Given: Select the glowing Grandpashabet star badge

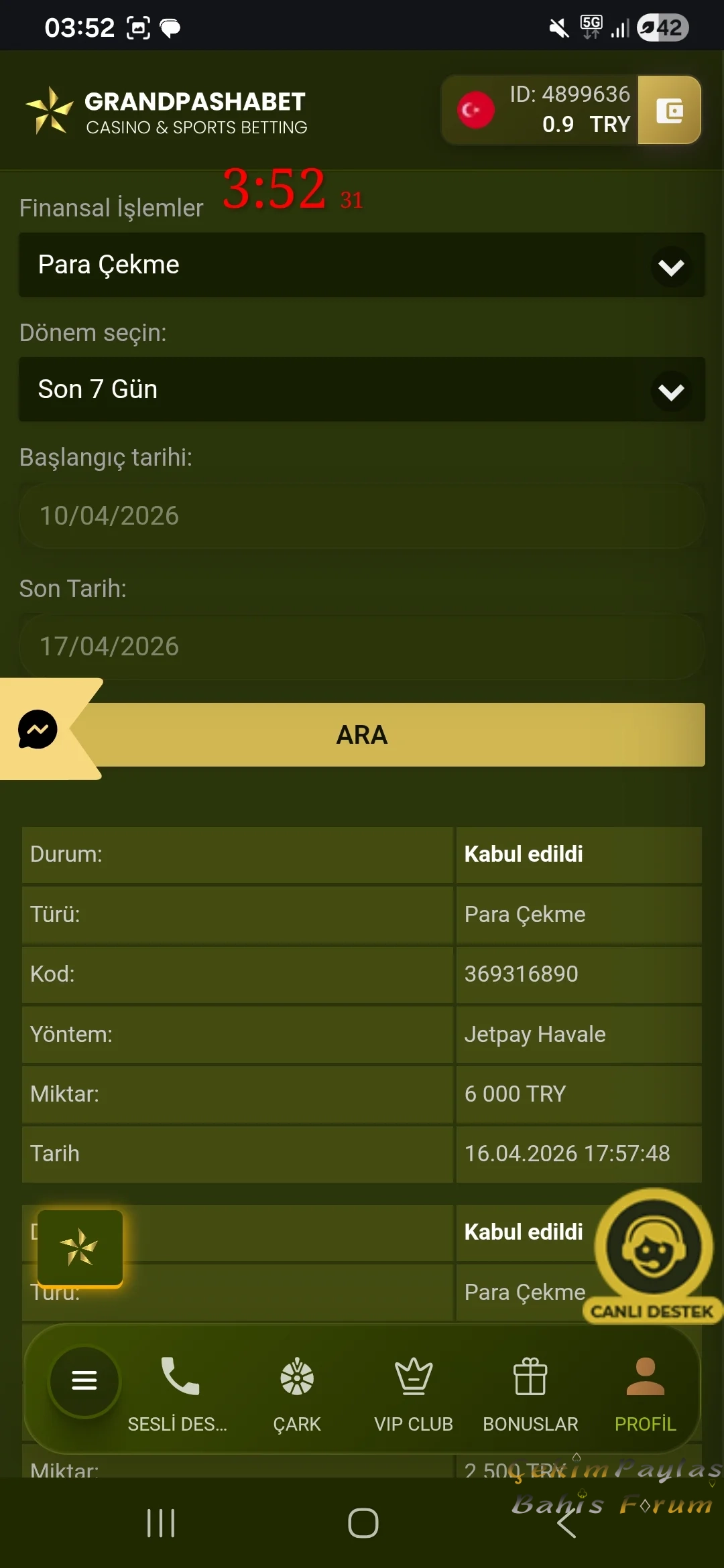Looking at the screenshot, I should coord(80,1248).
